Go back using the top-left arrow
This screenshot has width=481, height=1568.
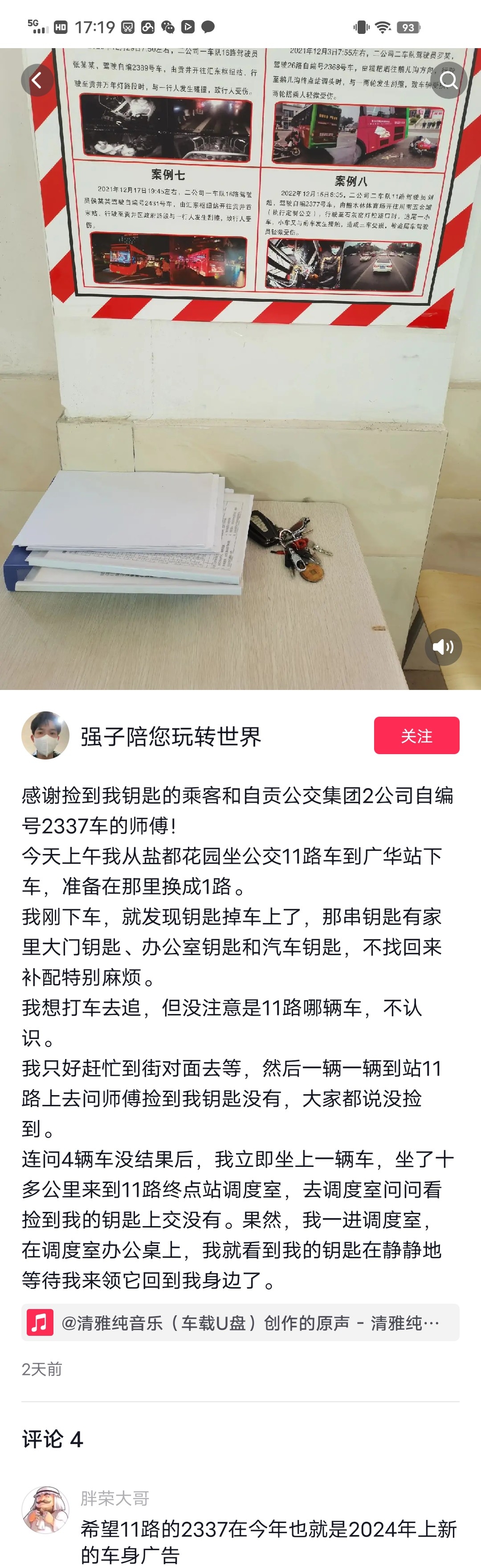(37, 80)
